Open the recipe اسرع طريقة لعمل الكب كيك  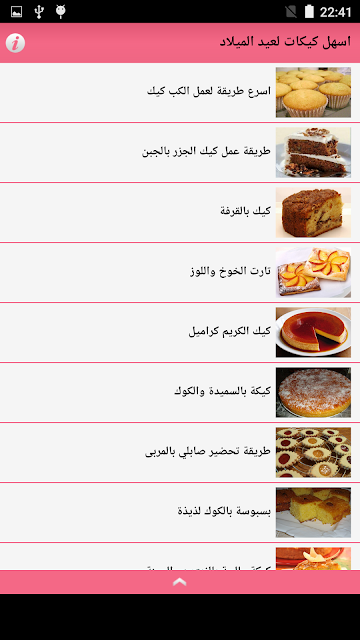pyautogui.click(x=180, y=93)
